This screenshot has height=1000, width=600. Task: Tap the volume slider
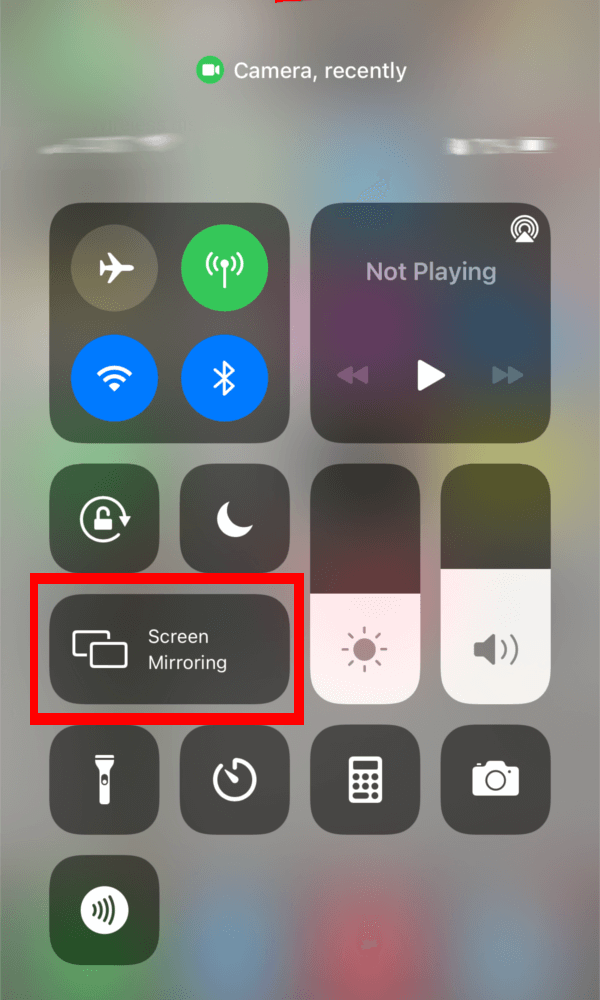pos(495,584)
